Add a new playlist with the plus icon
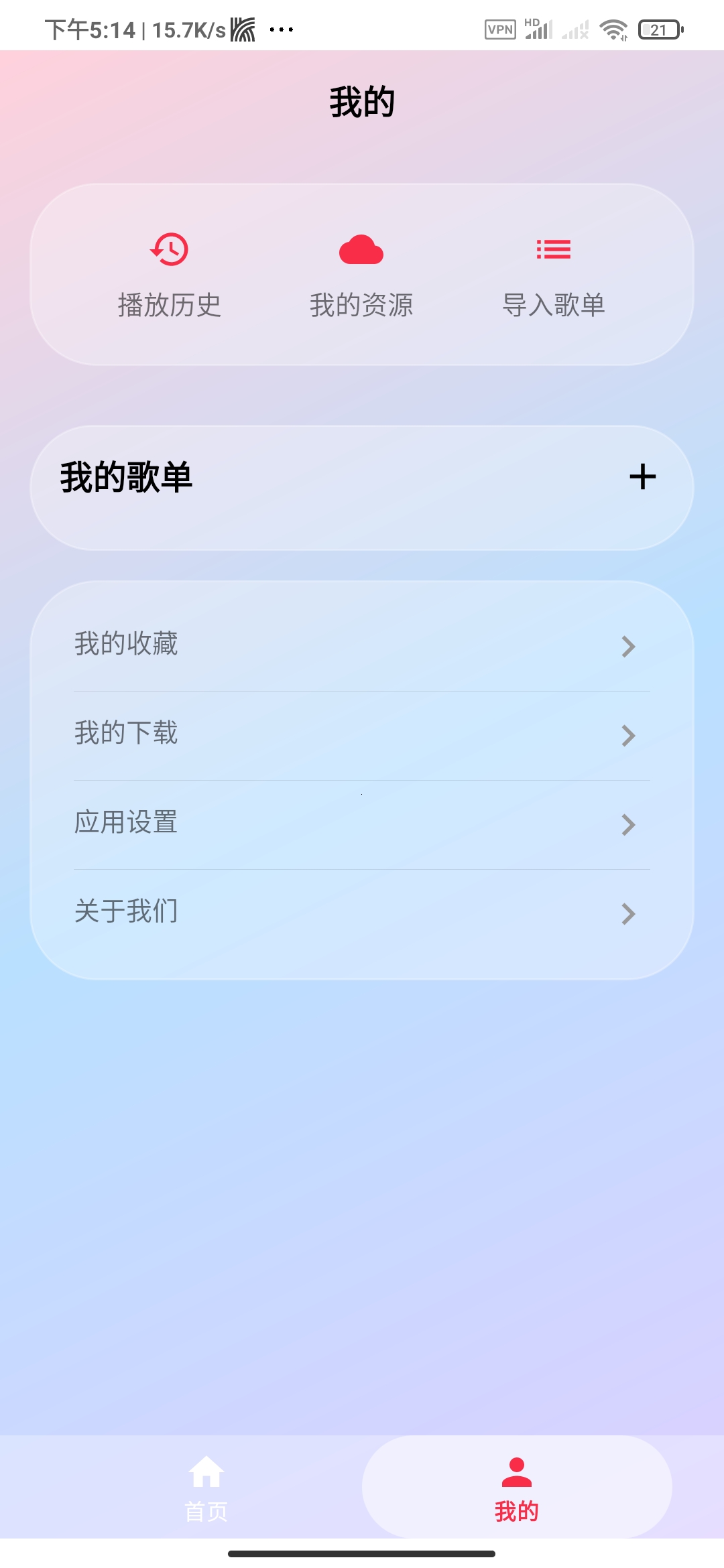 click(642, 477)
